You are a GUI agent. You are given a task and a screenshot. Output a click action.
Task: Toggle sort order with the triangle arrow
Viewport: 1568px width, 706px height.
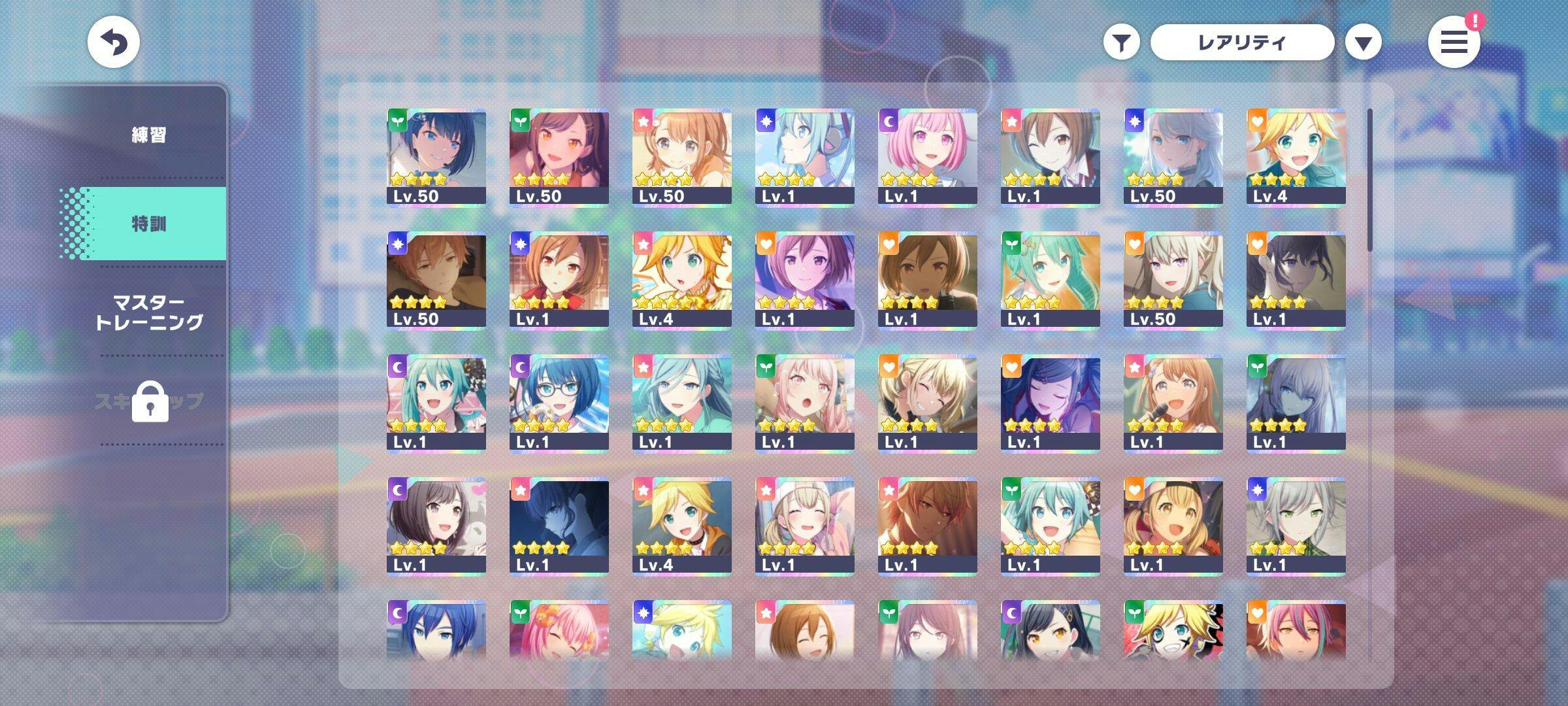click(1363, 43)
